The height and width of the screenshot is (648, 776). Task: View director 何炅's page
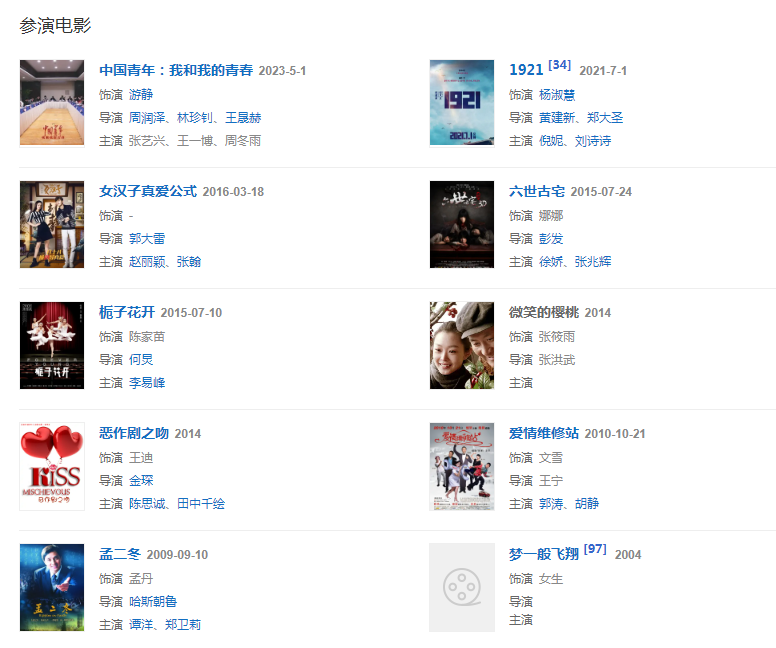(141, 359)
